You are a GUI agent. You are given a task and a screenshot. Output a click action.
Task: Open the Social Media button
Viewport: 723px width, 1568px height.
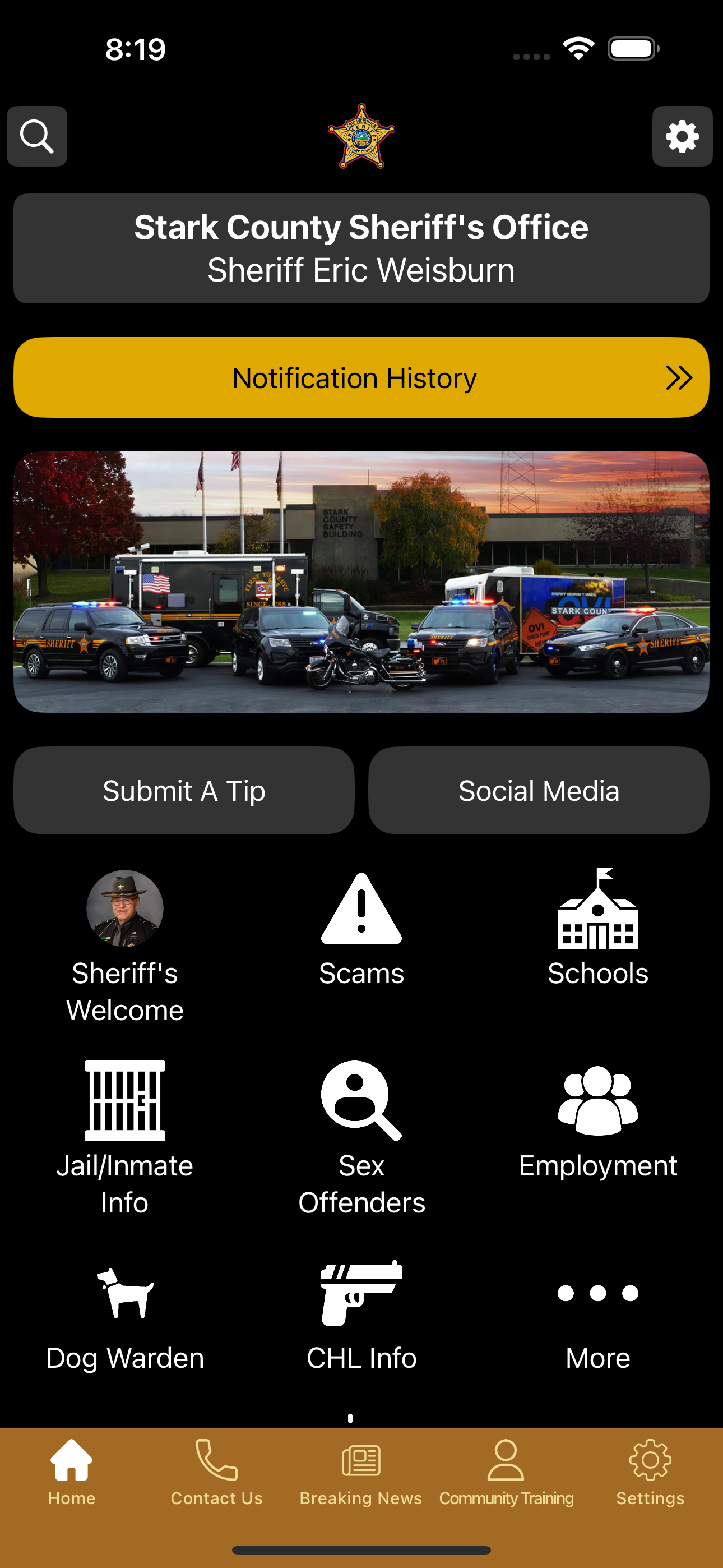coord(539,790)
